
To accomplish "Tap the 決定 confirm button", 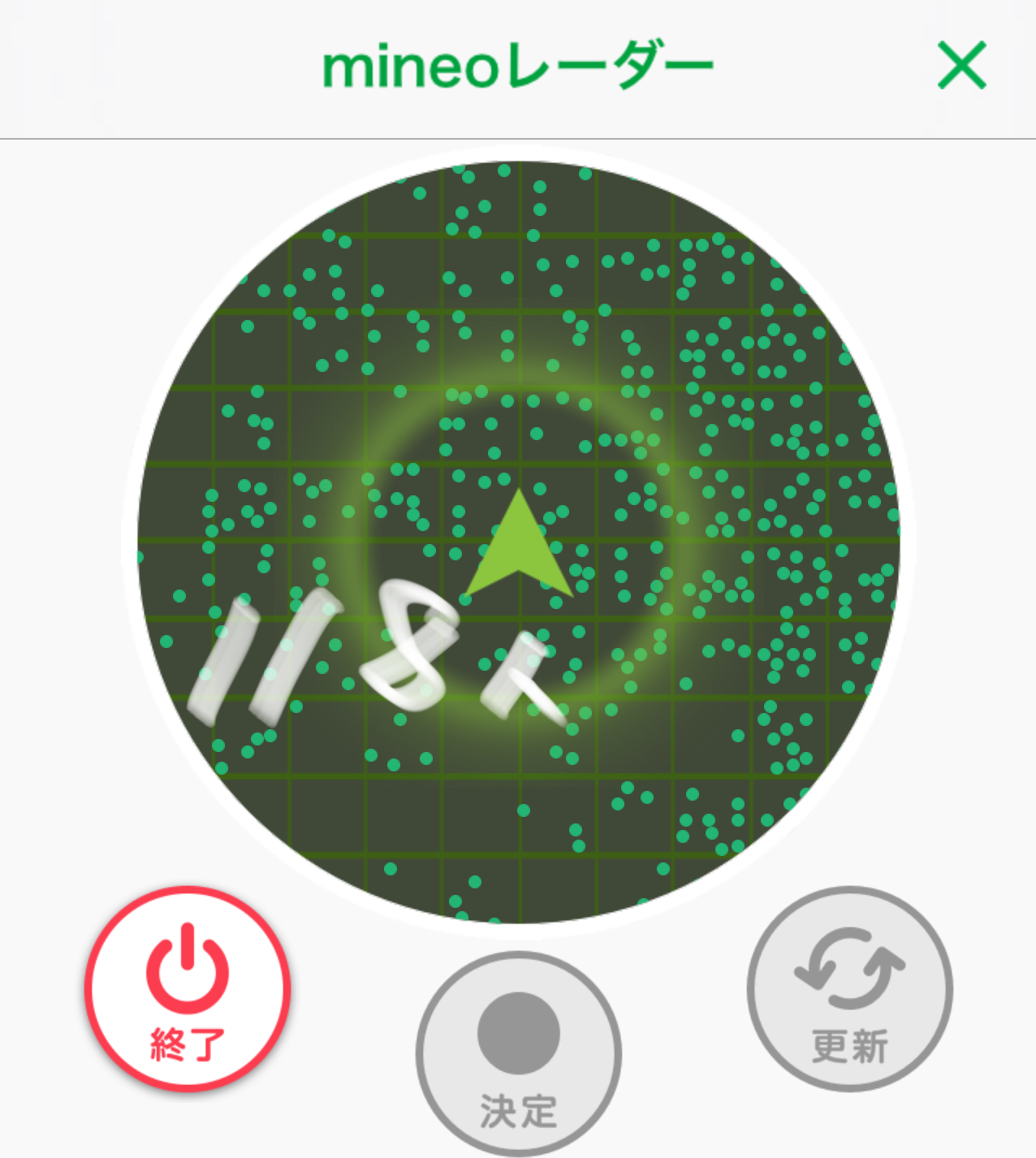I will pos(519,1054).
